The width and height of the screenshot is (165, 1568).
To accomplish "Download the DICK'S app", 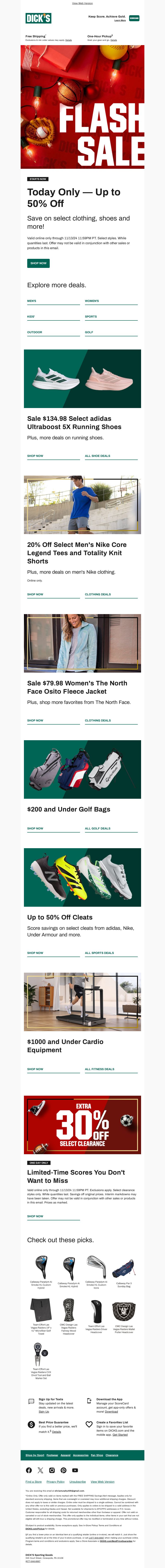I will pyautogui.click(x=111, y=1412).
